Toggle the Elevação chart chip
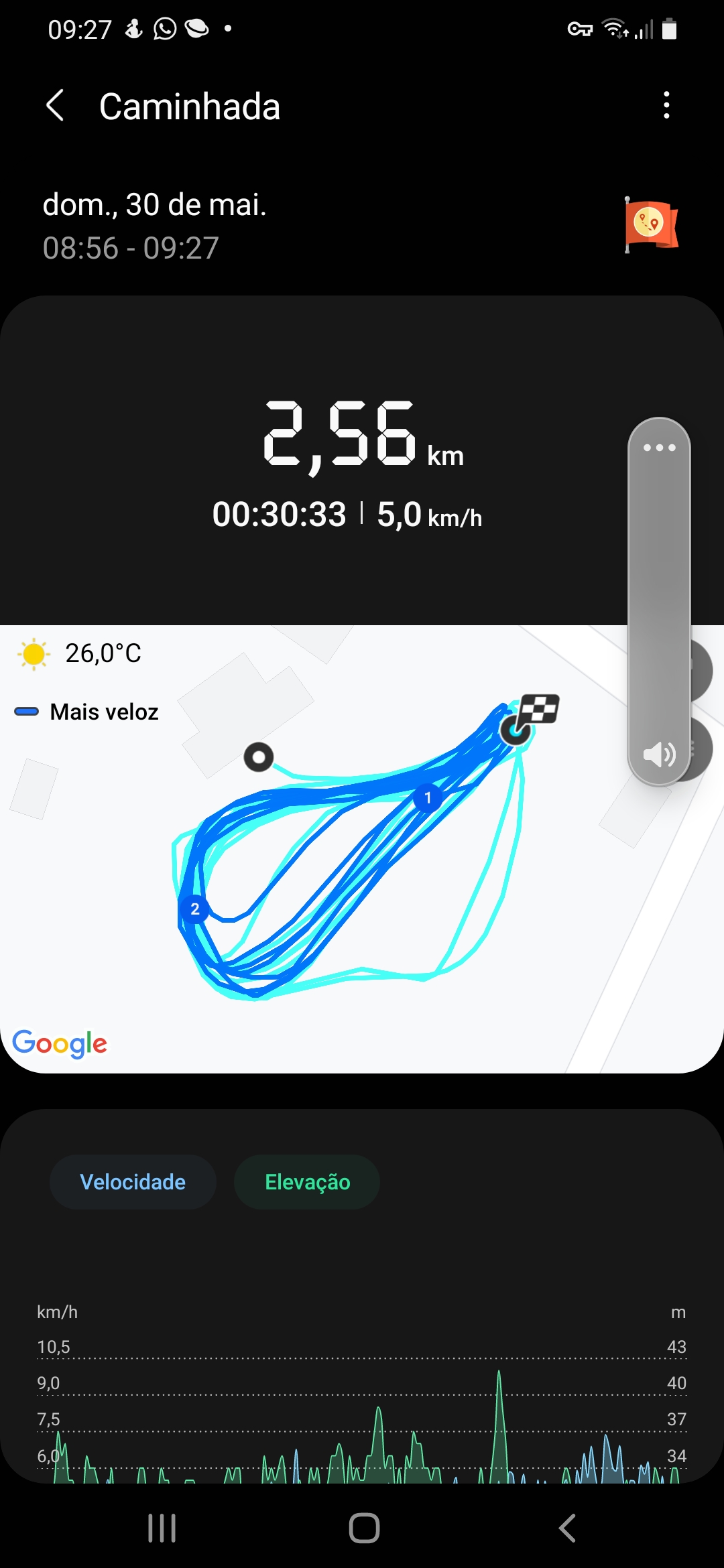724x1568 pixels. click(x=307, y=1181)
